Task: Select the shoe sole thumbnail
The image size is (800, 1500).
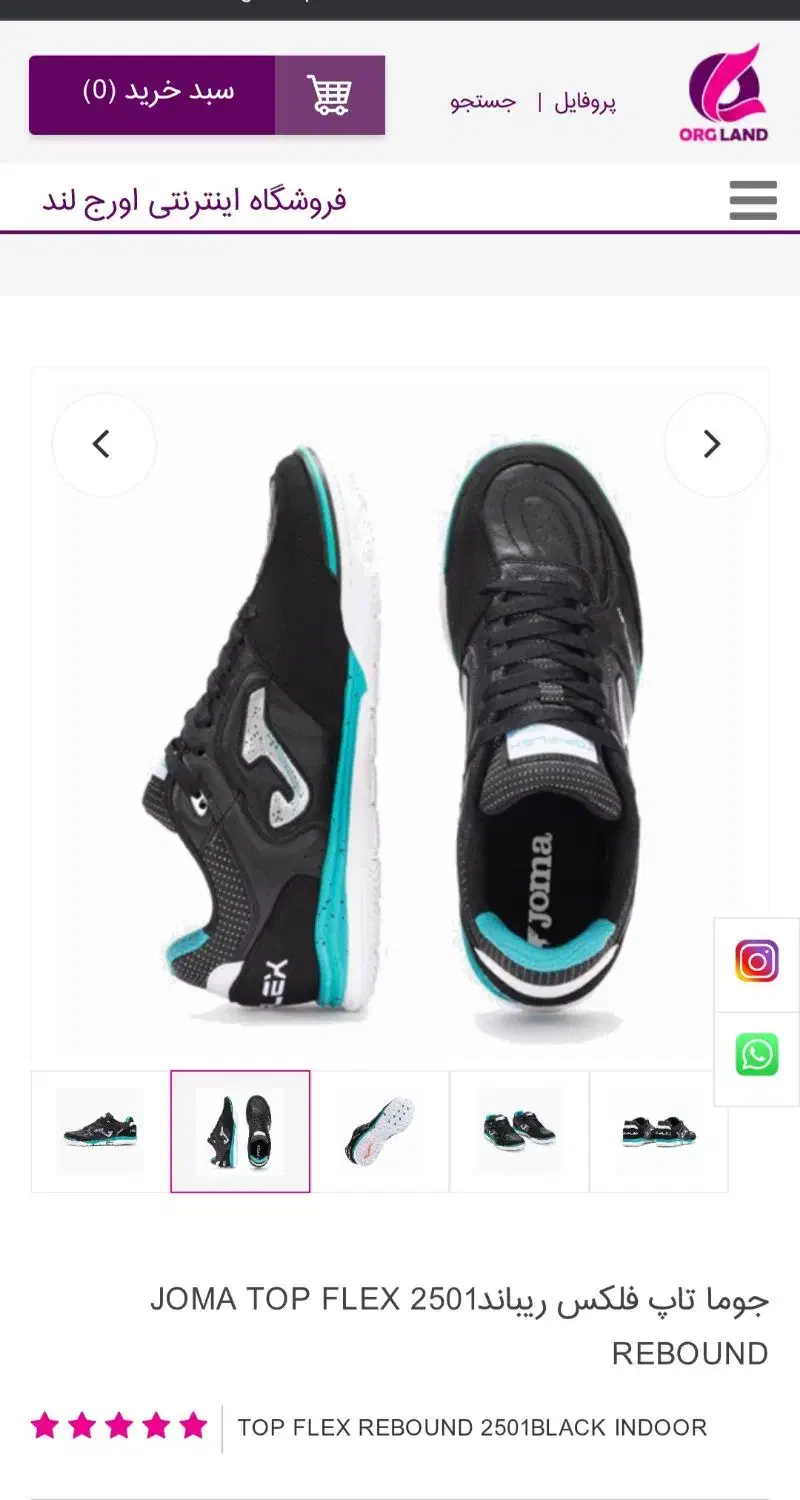Action: [380, 1131]
